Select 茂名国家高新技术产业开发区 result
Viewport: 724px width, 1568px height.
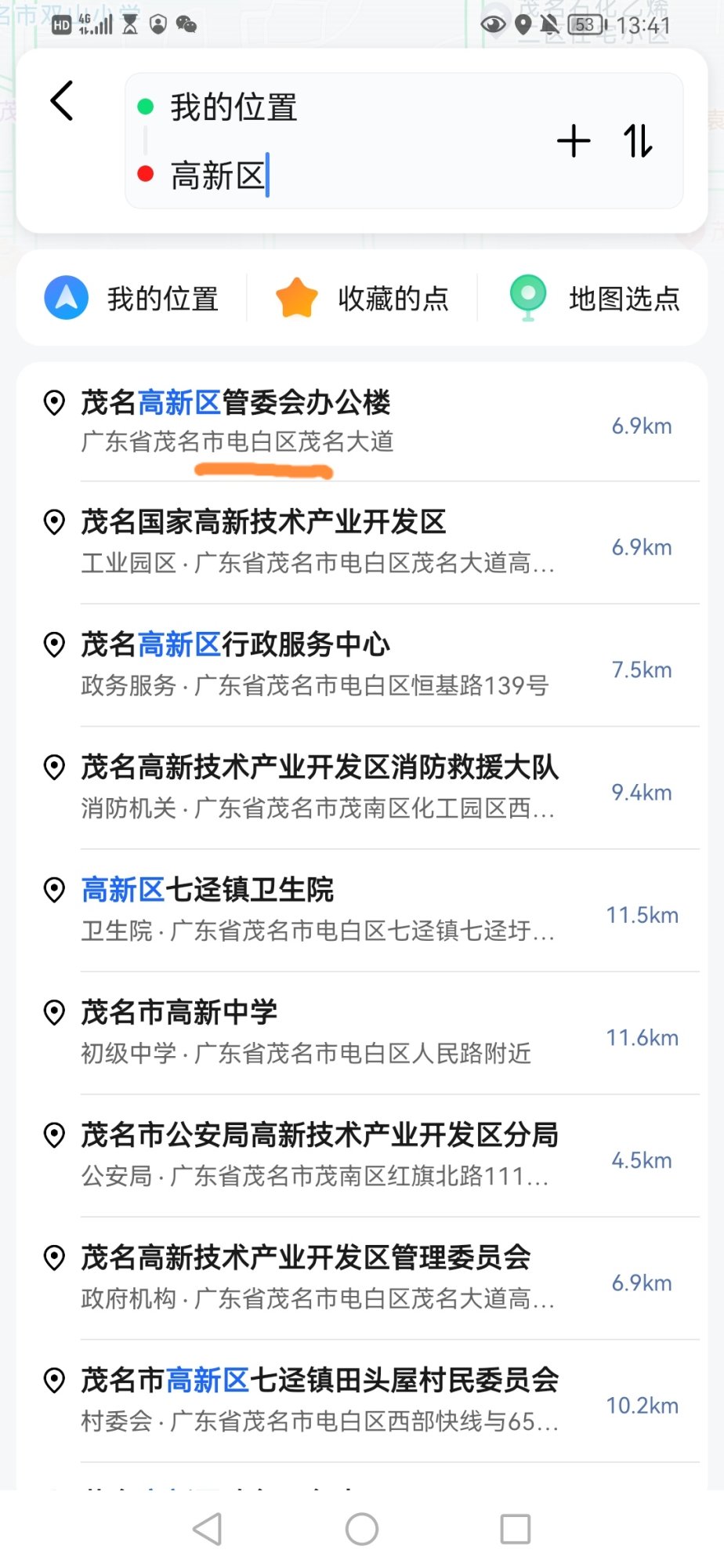point(313,541)
